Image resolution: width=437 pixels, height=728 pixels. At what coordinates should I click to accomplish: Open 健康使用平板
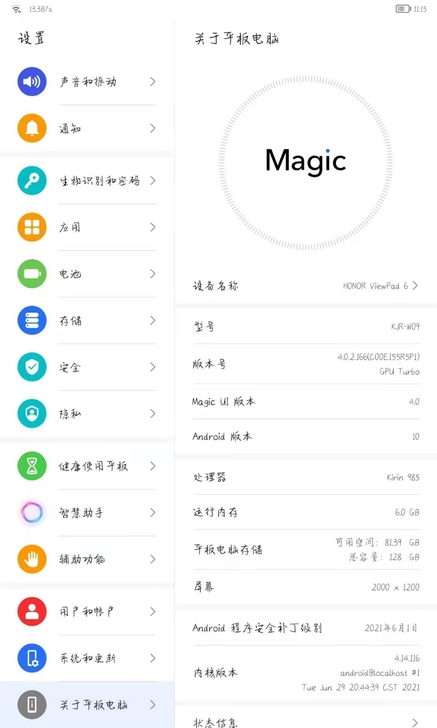pyautogui.click(x=87, y=466)
